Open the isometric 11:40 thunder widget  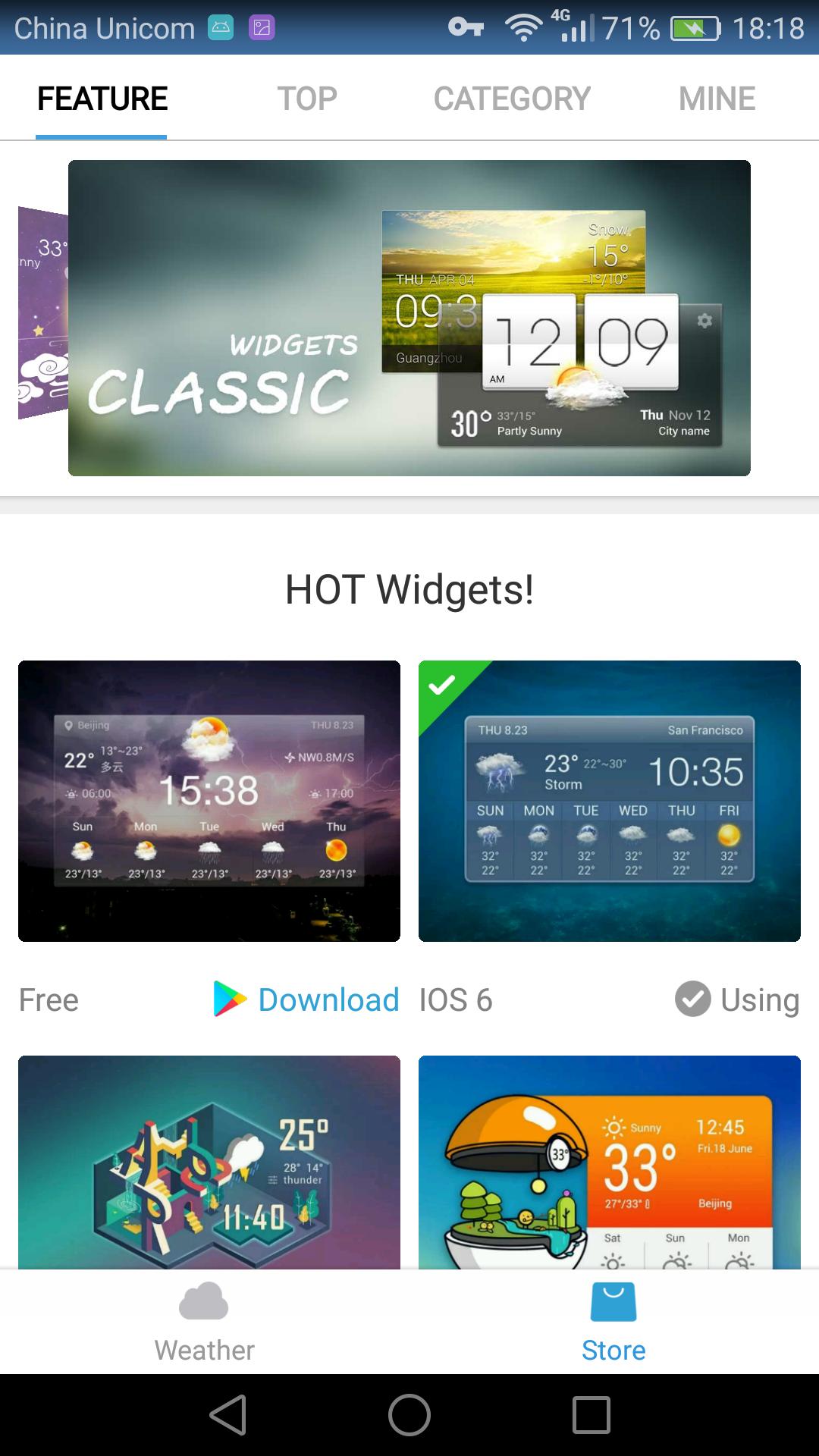click(209, 1162)
